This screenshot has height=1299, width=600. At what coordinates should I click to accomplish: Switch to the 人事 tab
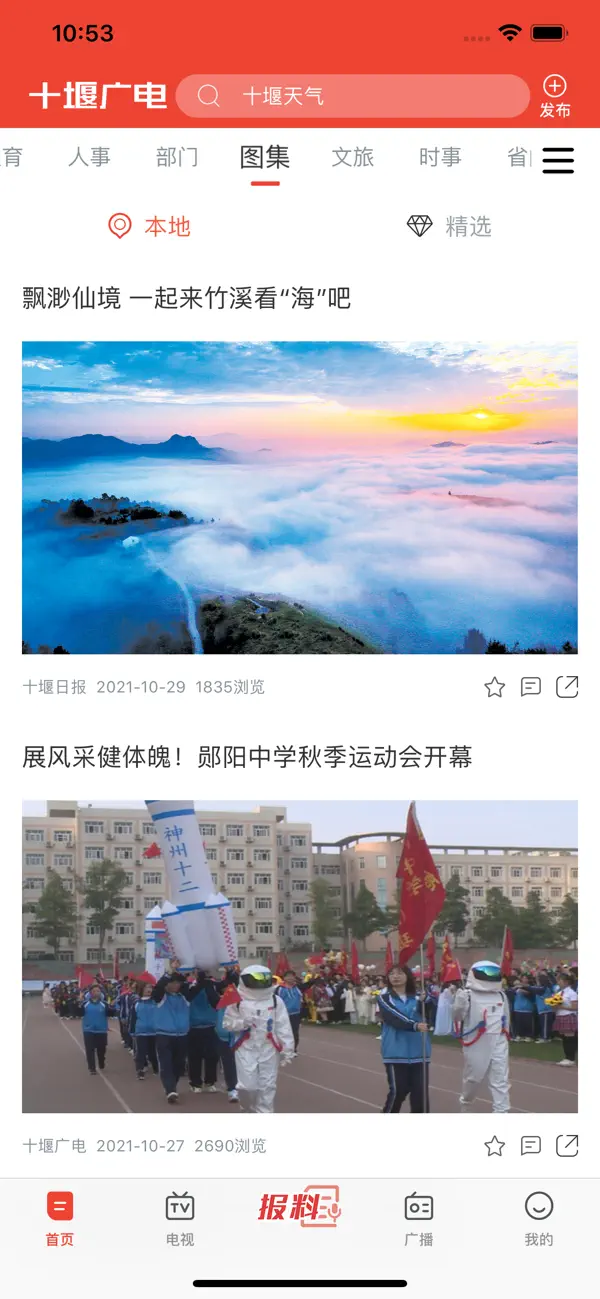pyautogui.click(x=89, y=157)
